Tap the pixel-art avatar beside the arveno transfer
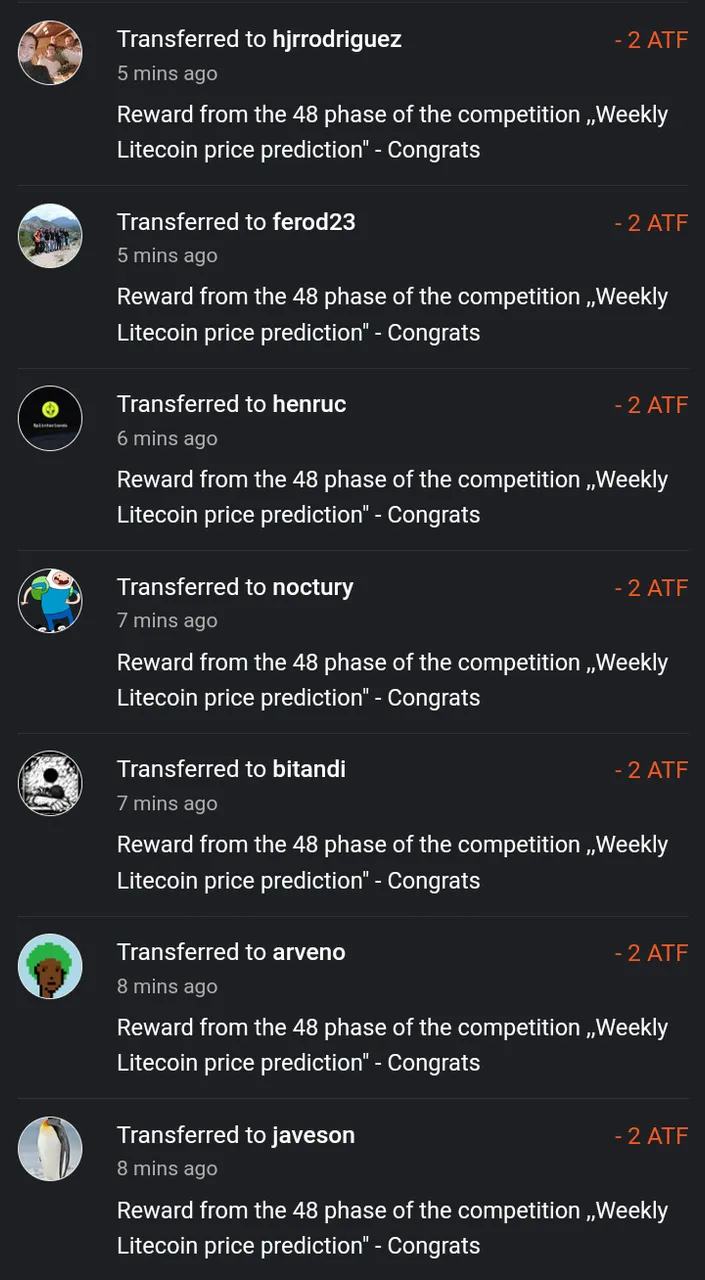Screen dimensions: 705x1280 click(50, 966)
